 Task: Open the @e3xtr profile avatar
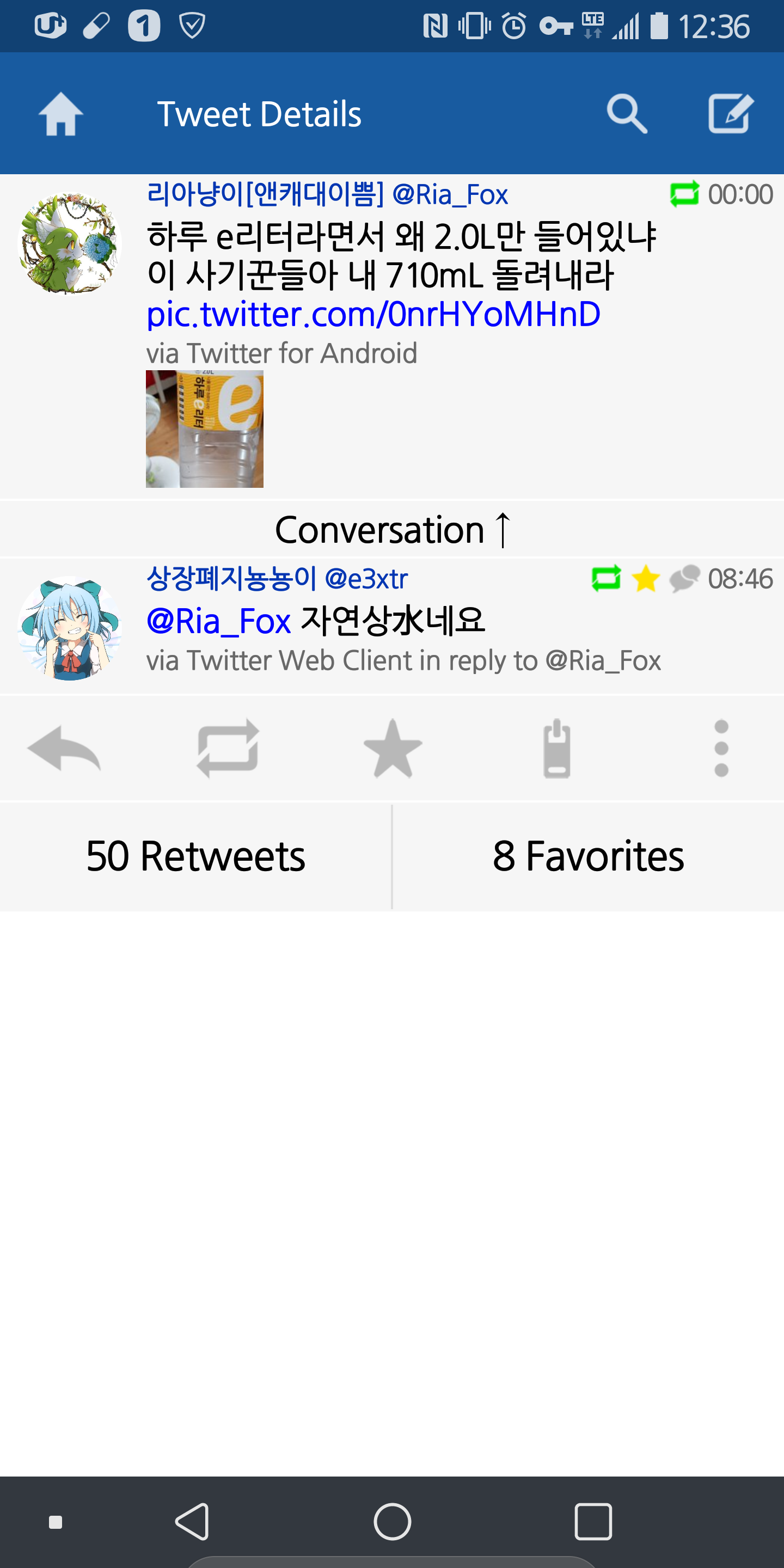coord(70,628)
